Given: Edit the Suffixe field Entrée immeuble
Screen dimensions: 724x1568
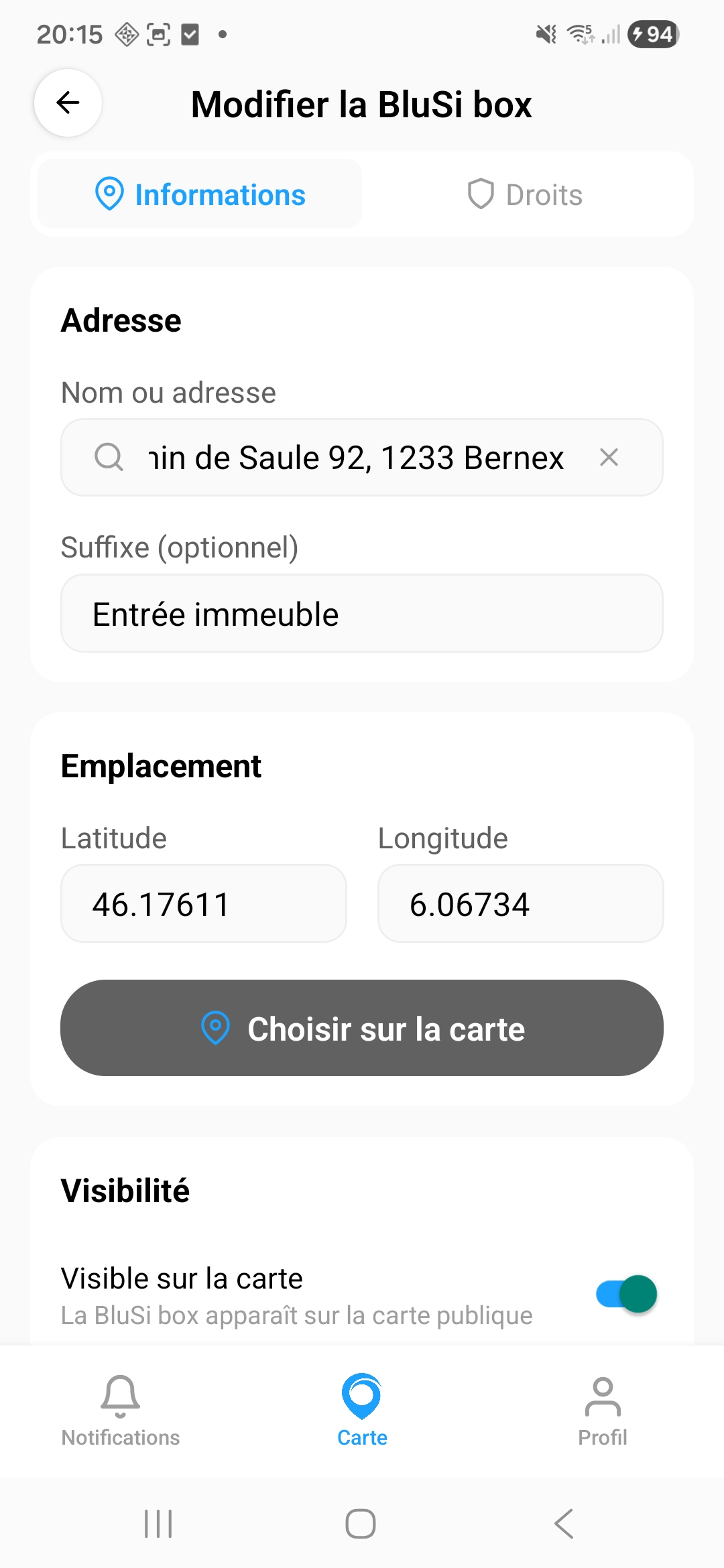Looking at the screenshot, I should click(x=361, y=613).
